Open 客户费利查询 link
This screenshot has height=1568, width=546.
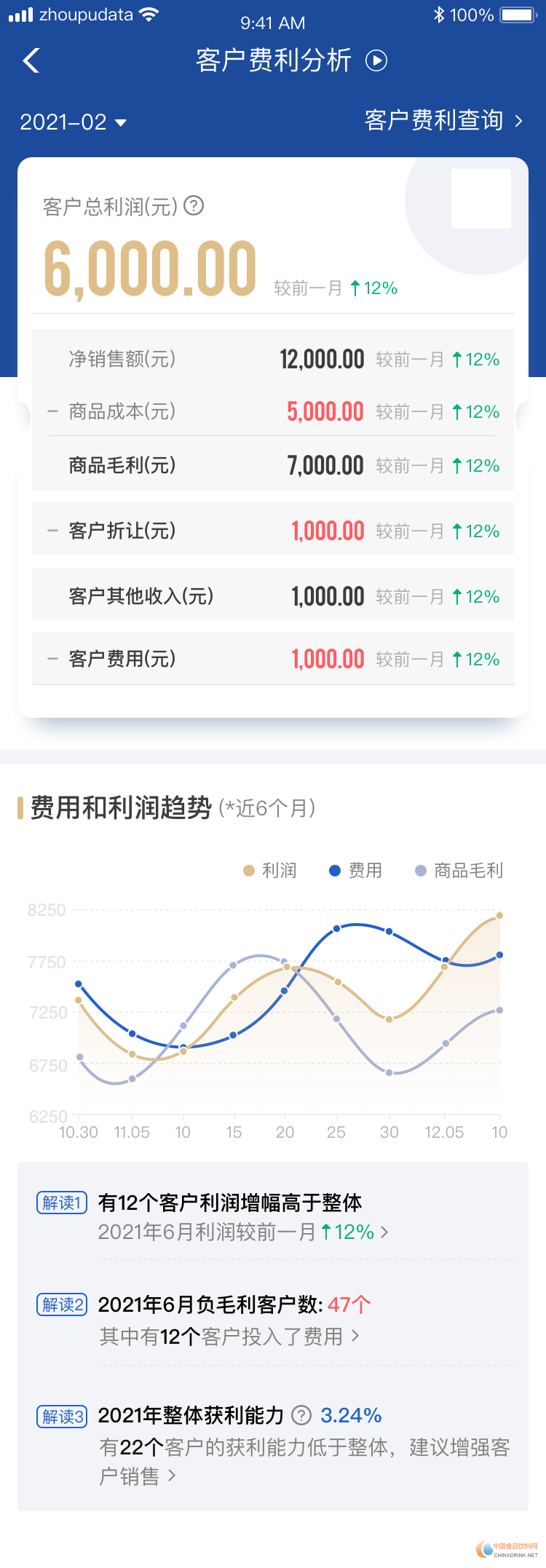[x=443, y=121]
